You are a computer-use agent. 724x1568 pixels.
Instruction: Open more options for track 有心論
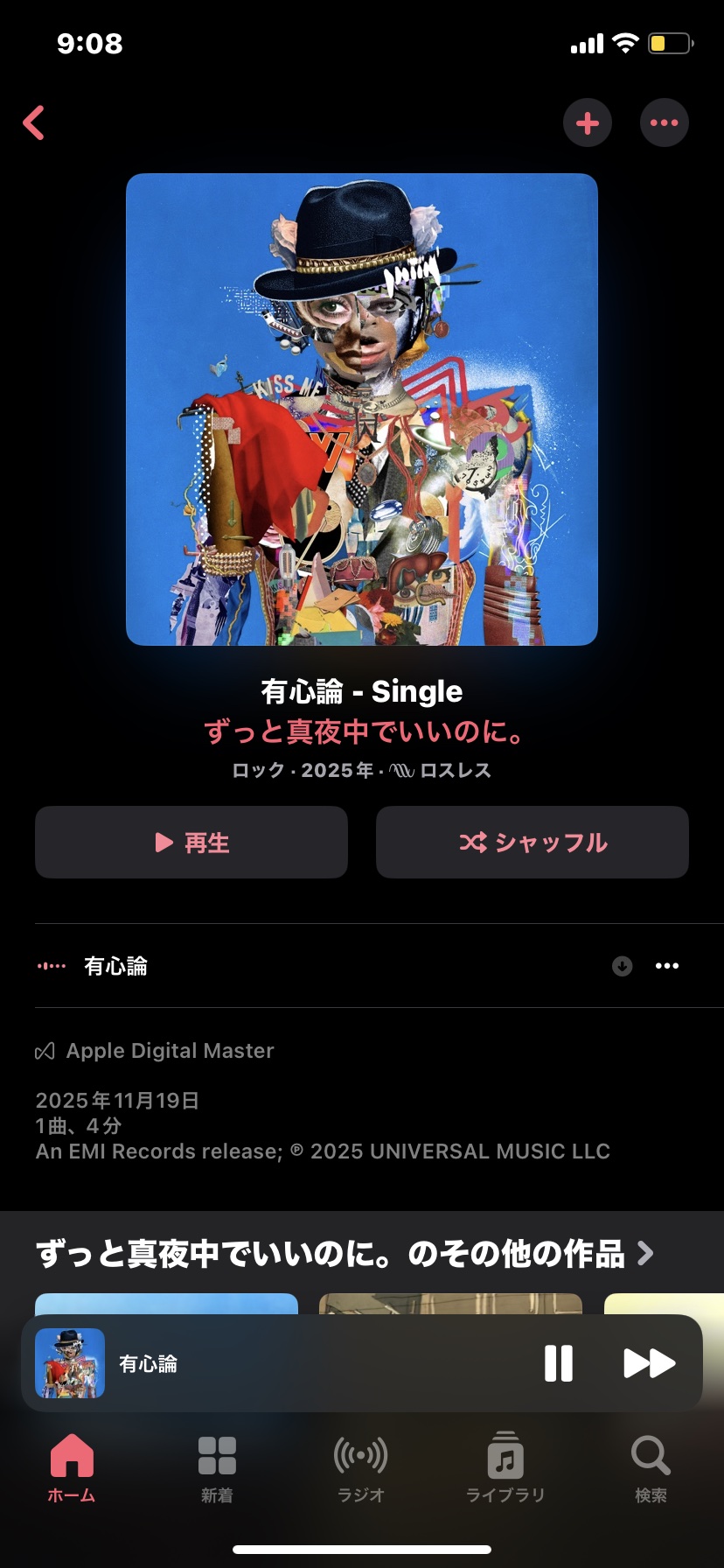(x=667, y=966)
